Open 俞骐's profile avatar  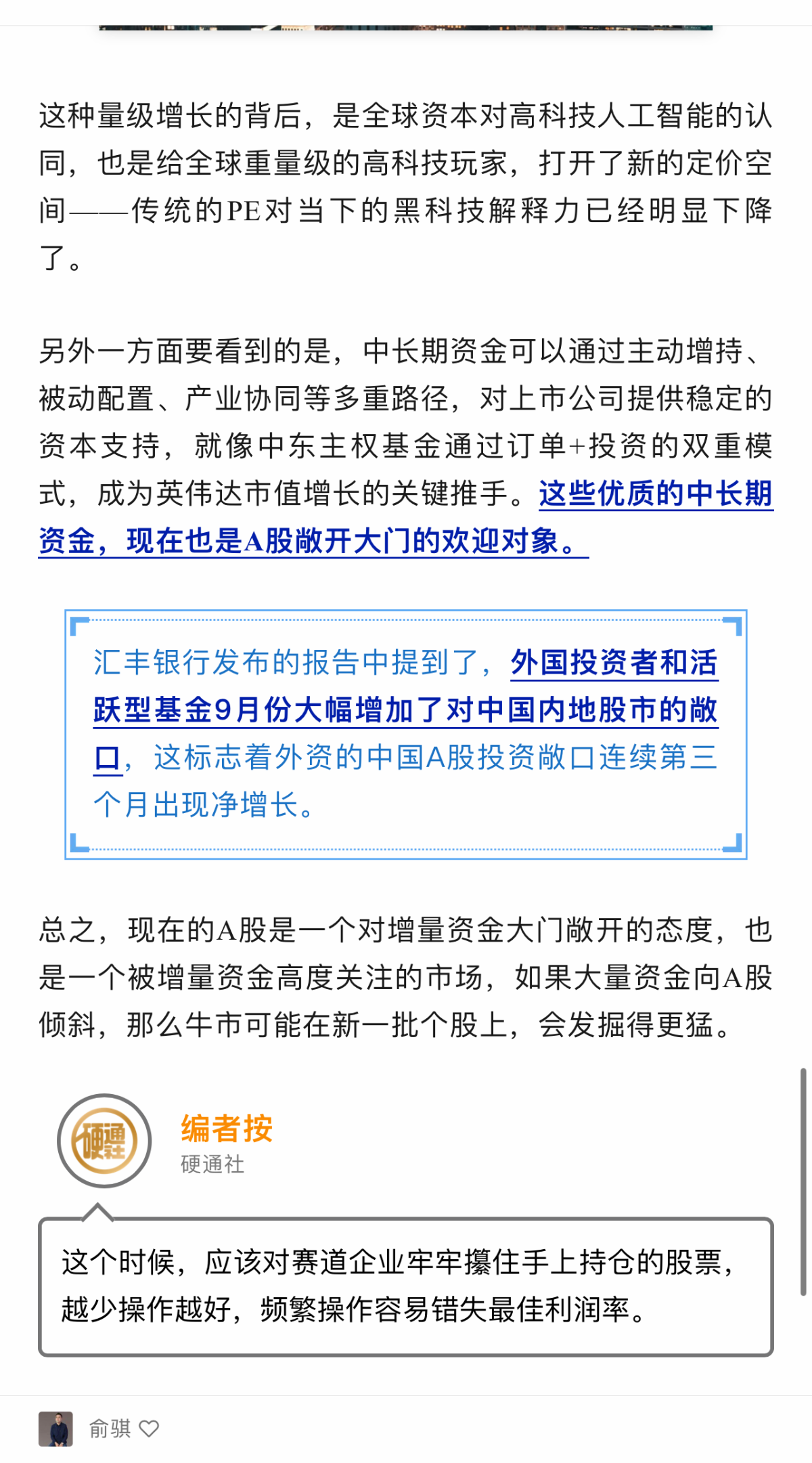pyautogui.click(x=55, y=1428)
